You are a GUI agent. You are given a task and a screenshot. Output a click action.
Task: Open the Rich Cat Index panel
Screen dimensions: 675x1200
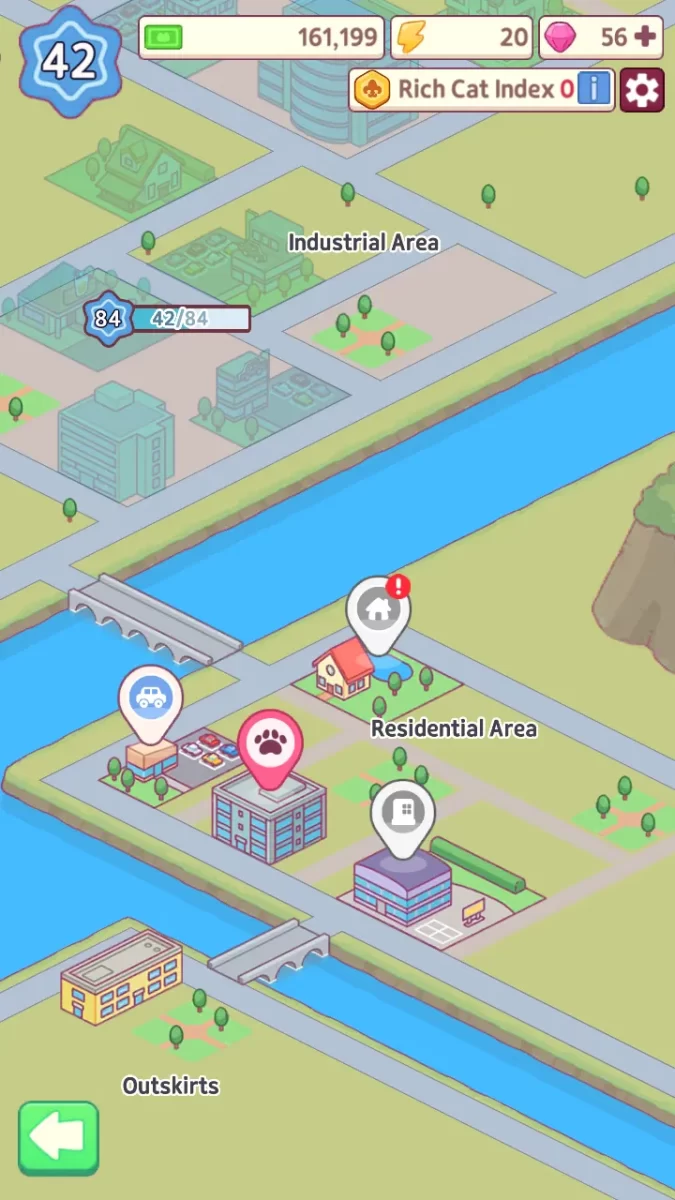(x=470, y=90)
